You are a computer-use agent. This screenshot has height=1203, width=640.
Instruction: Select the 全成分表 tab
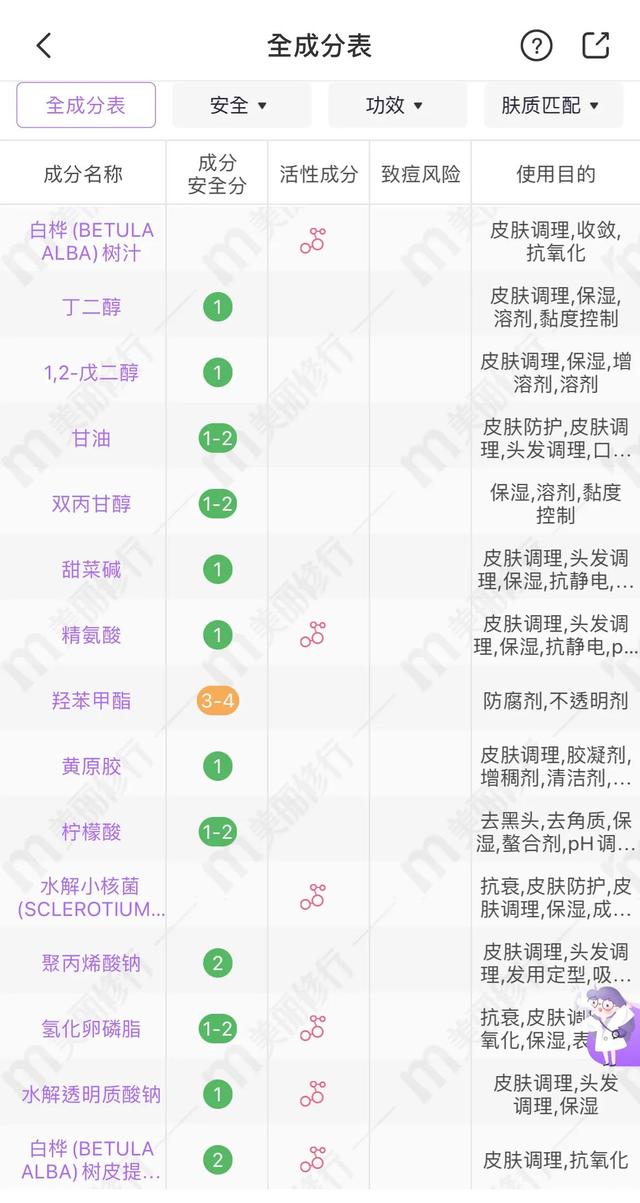click(86, 105)
